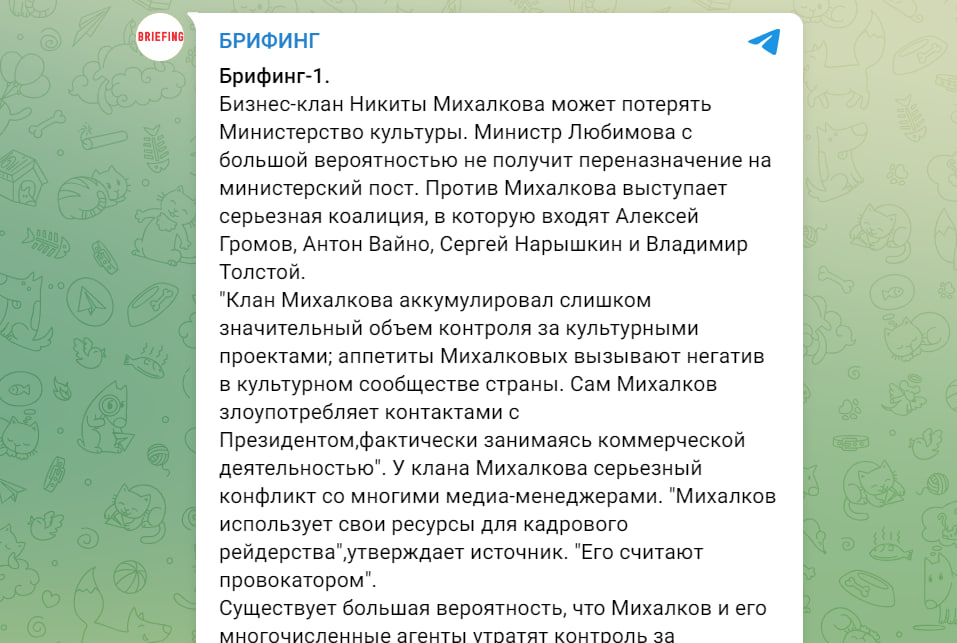
Task: Tap the BRIEFING channel avatar
Action: click(x=161, y=37)
